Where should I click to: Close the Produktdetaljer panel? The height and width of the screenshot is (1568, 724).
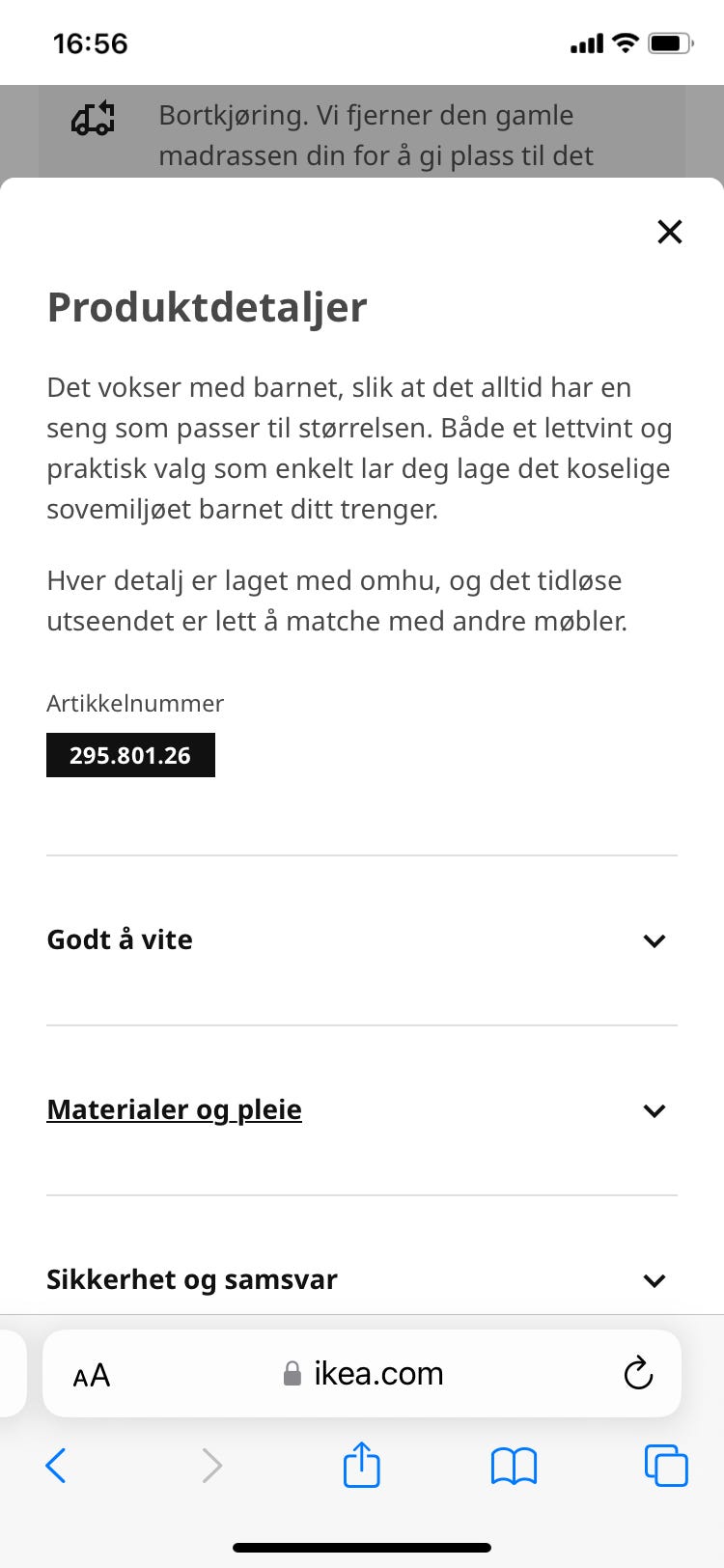click(x=669, y=232)
